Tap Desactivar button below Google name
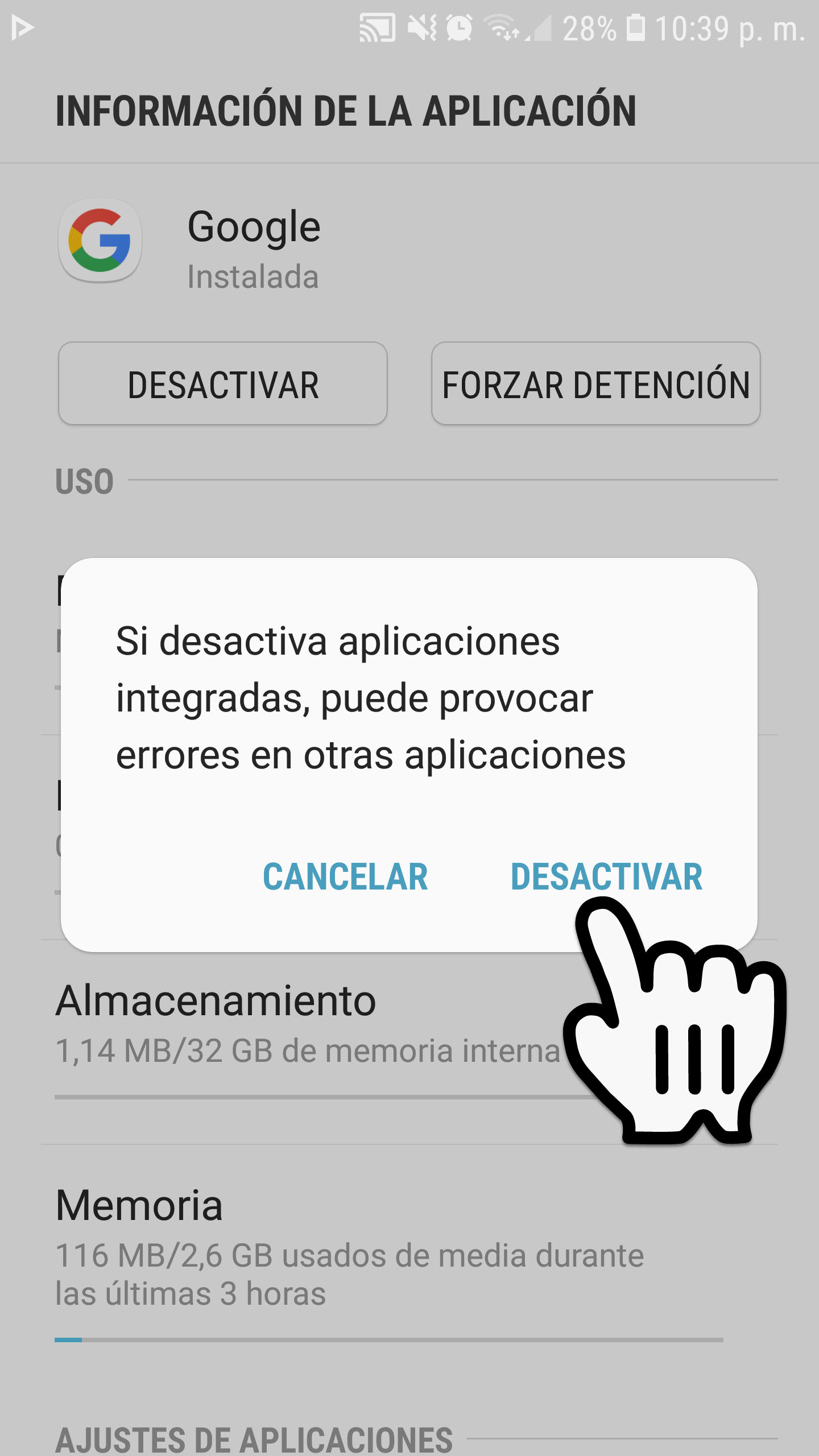This screenshot has height=1456, width=819. [x=223, y=384]
